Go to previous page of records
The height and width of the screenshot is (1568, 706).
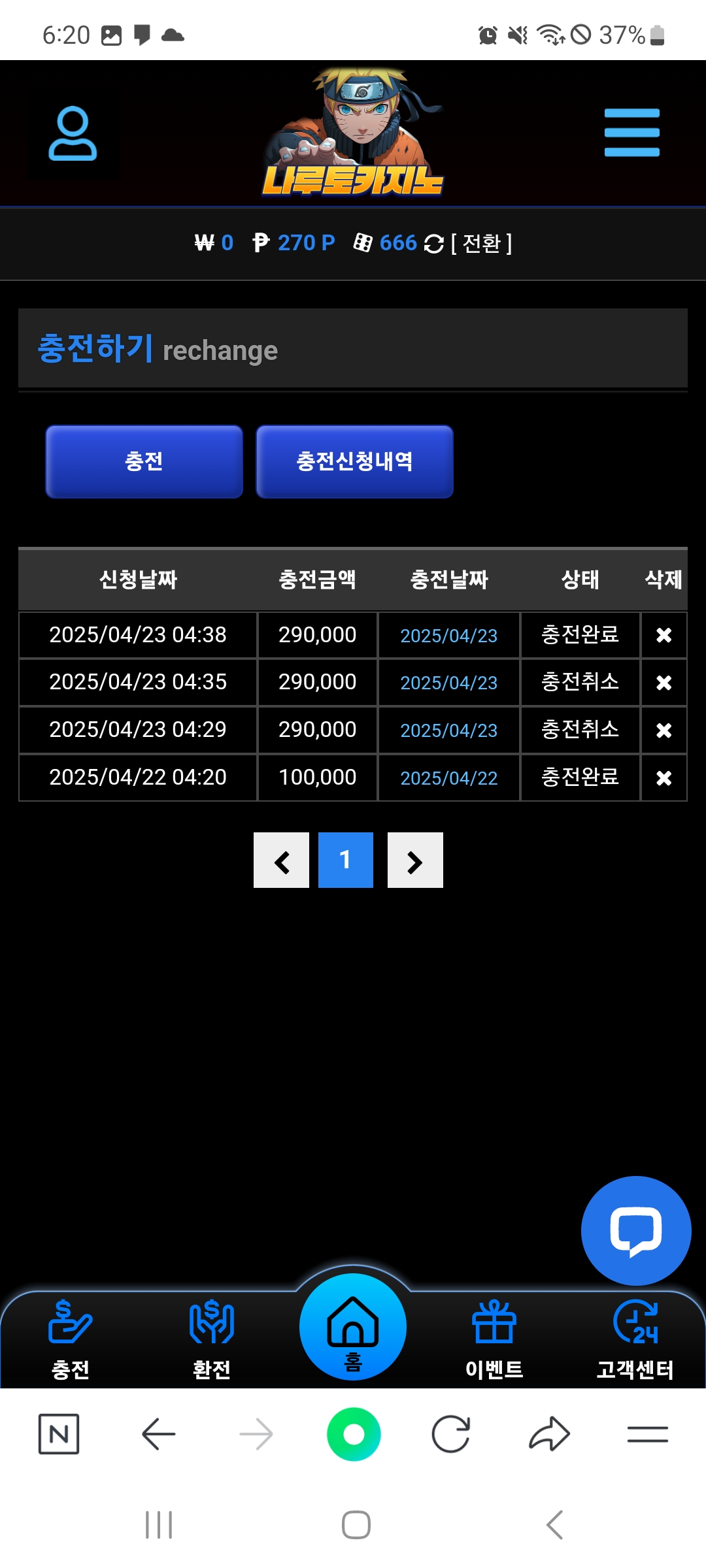click(x=281, y=860)
